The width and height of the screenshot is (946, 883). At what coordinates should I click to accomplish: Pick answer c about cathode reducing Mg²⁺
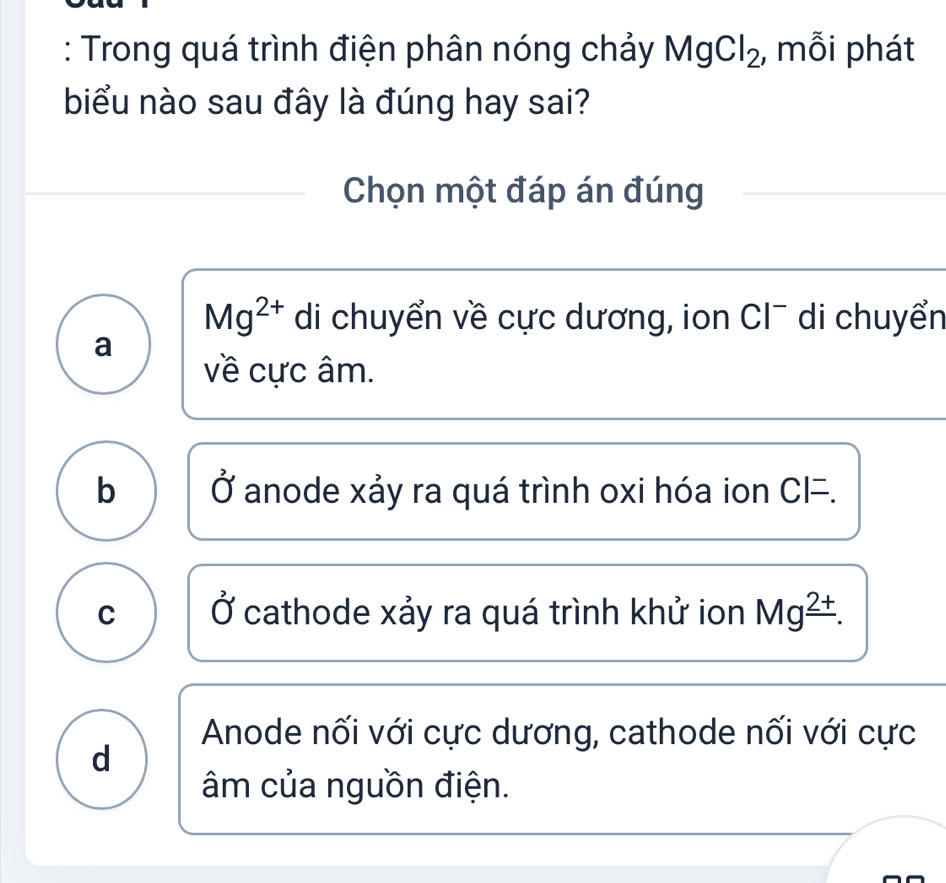point(106,613)
